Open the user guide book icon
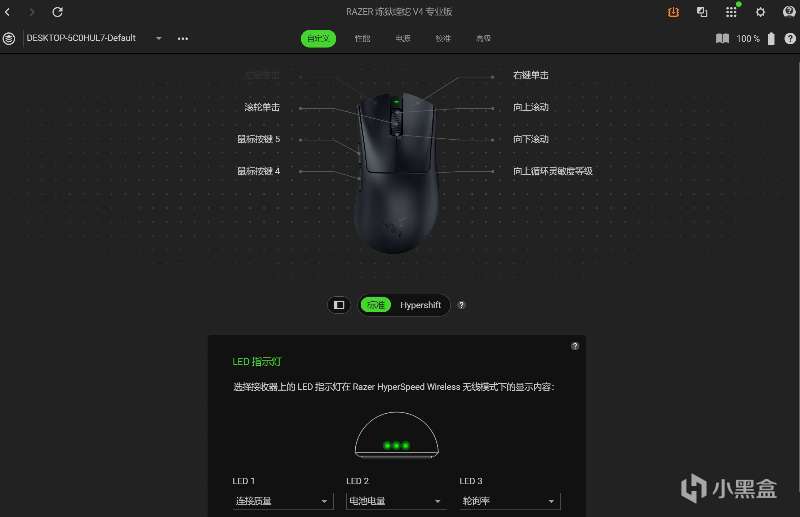This screenshot has width=800, height=517. click(722, 38)
